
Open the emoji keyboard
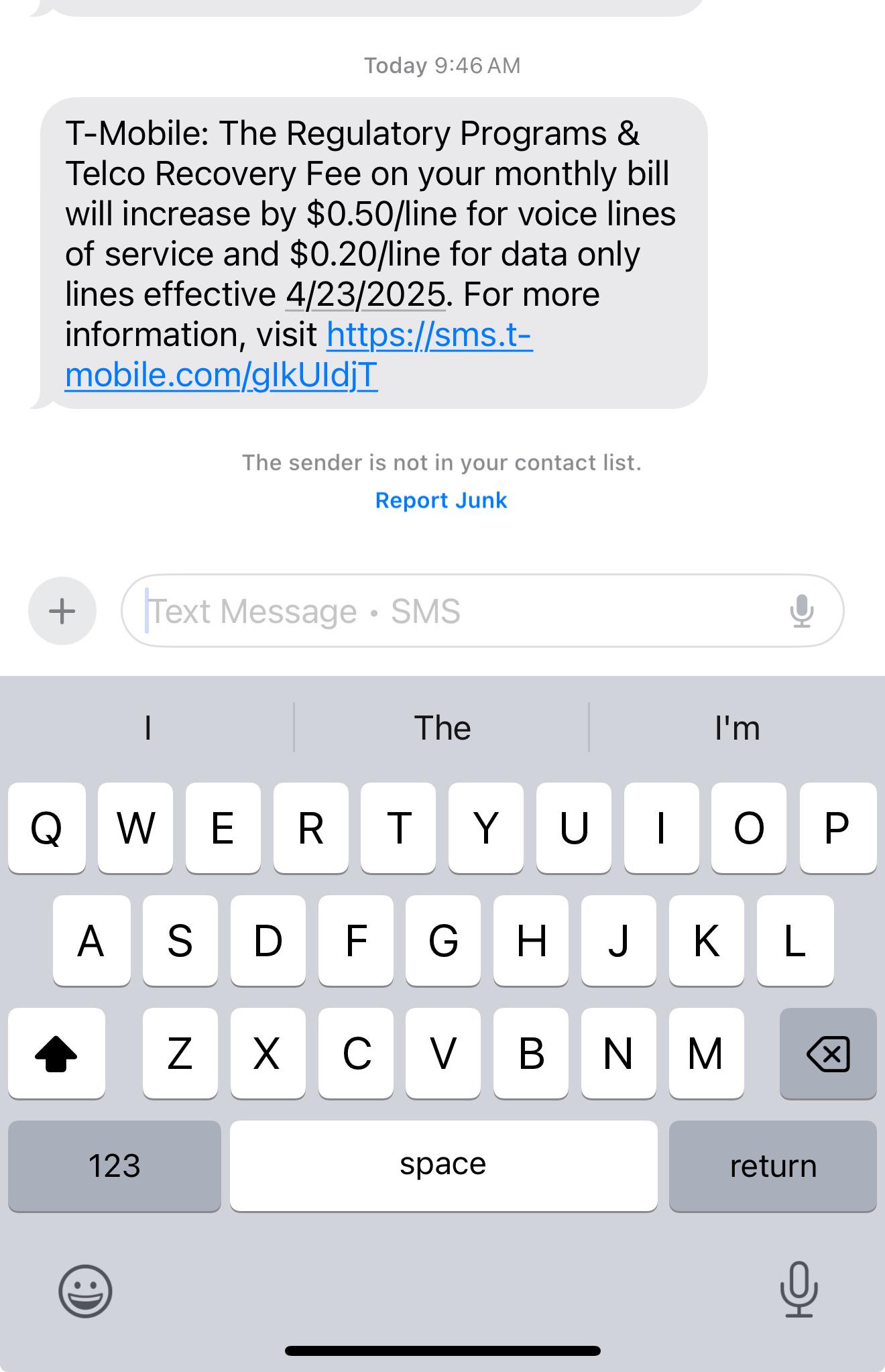click(85, 1291)
